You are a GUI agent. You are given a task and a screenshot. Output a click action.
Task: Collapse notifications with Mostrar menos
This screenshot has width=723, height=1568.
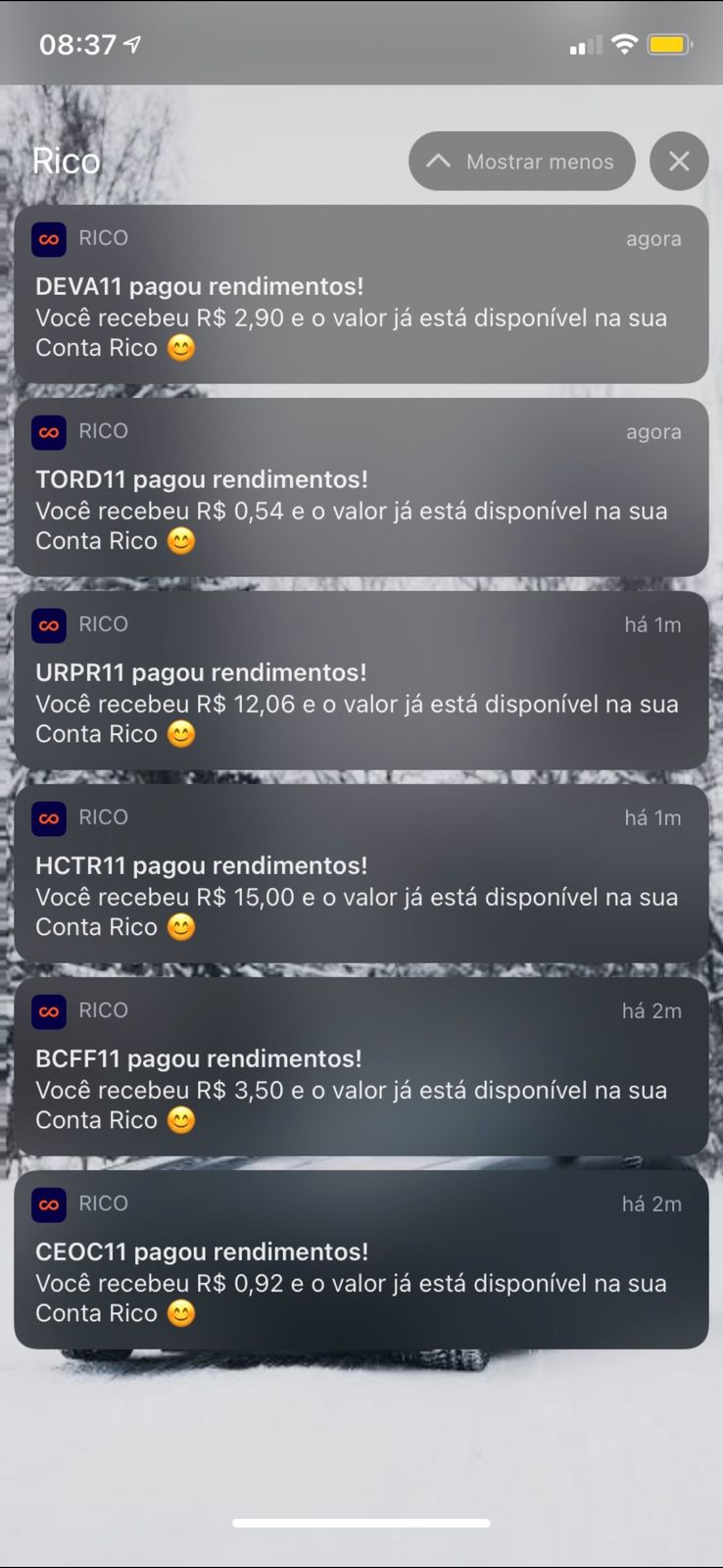click(x=521, y=162)
